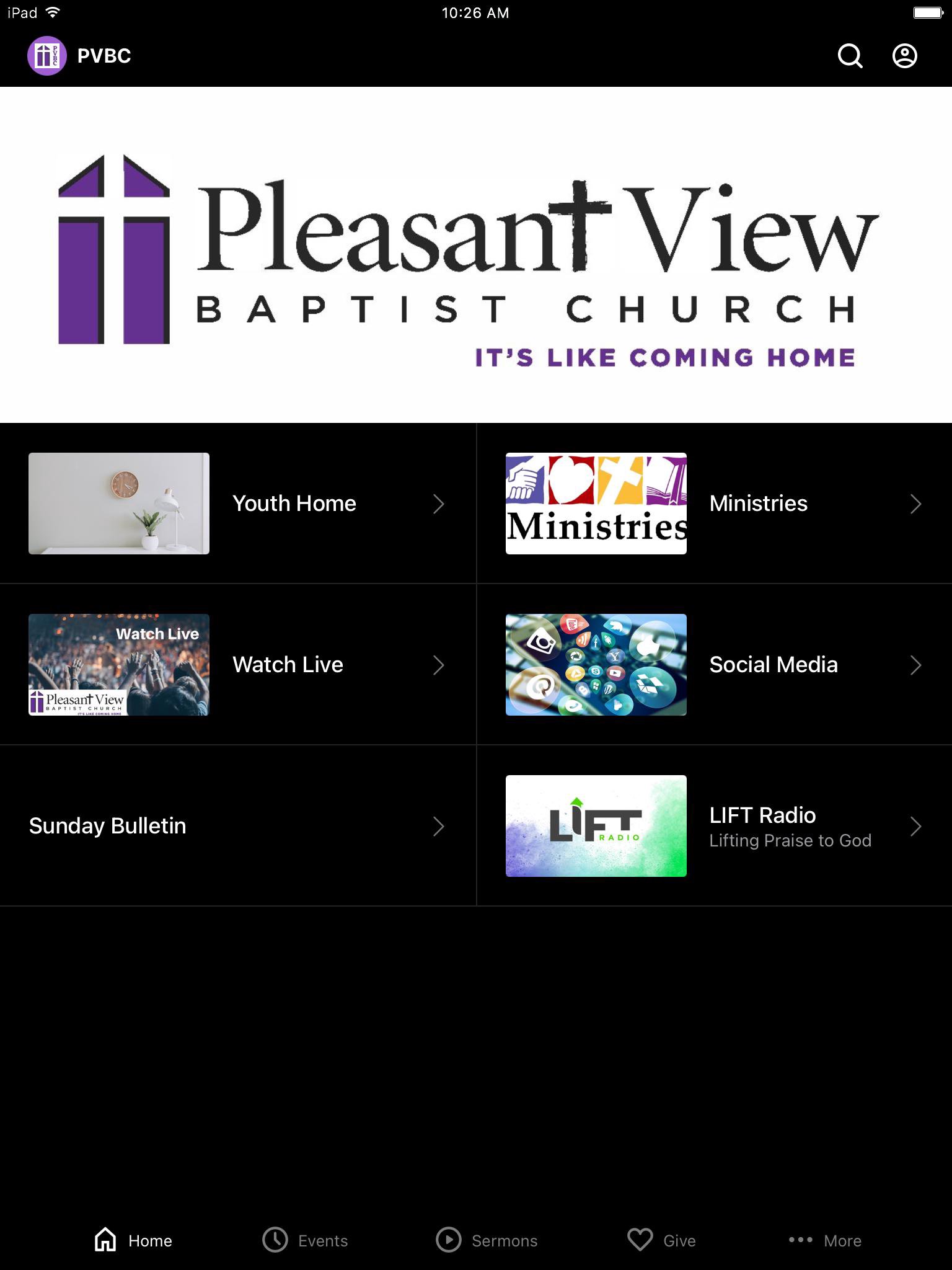
Task: Open Watch Live stream
Action: (238, 665)
